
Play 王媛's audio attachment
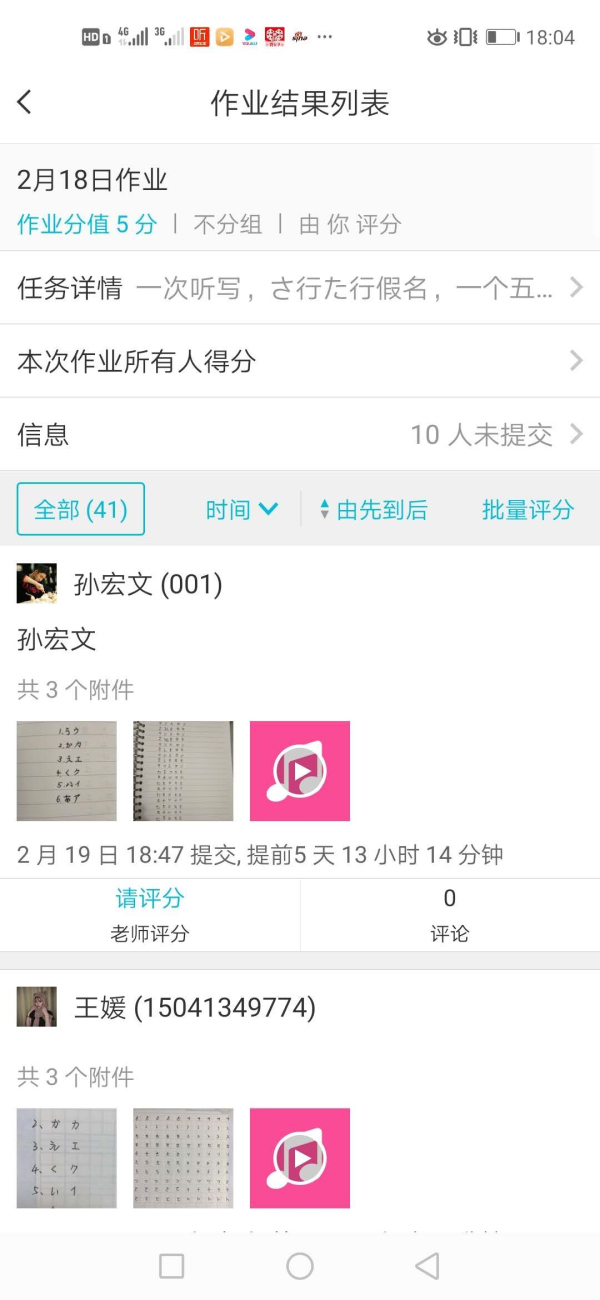click(x=300, y=1158)
